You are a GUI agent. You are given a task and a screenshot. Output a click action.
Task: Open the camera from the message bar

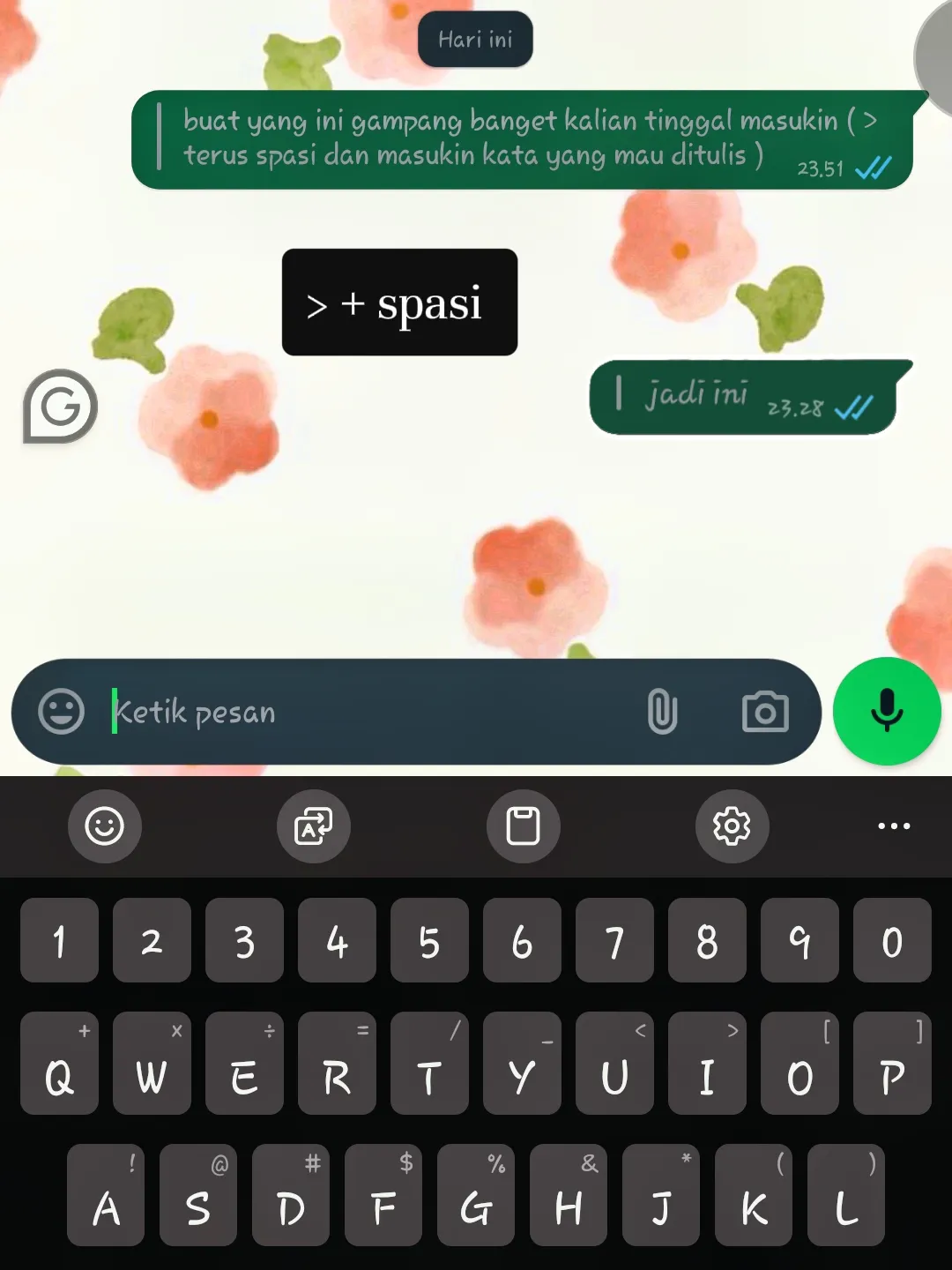coord(764,712)
